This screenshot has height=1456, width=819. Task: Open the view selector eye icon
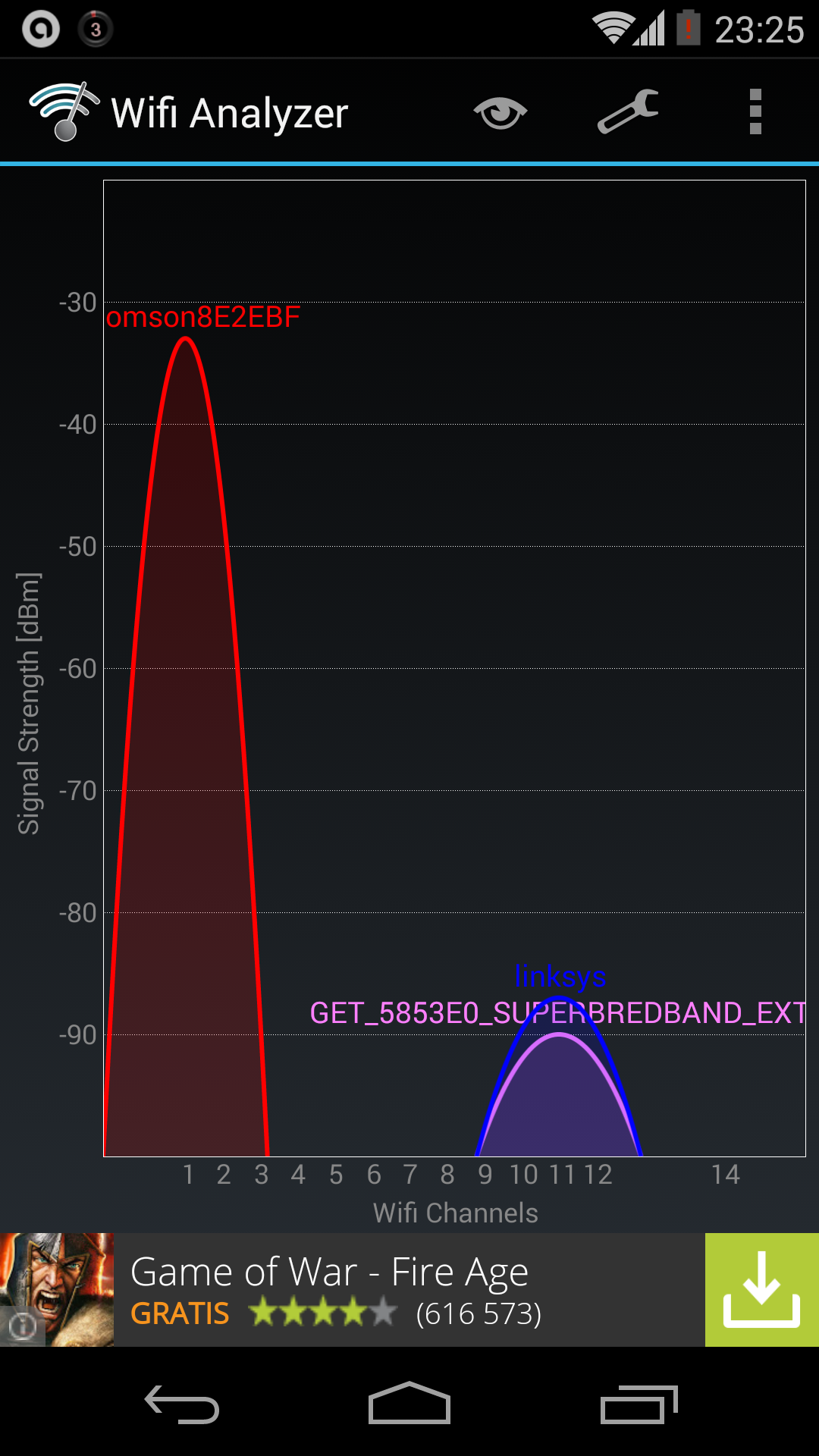(500, 113)
